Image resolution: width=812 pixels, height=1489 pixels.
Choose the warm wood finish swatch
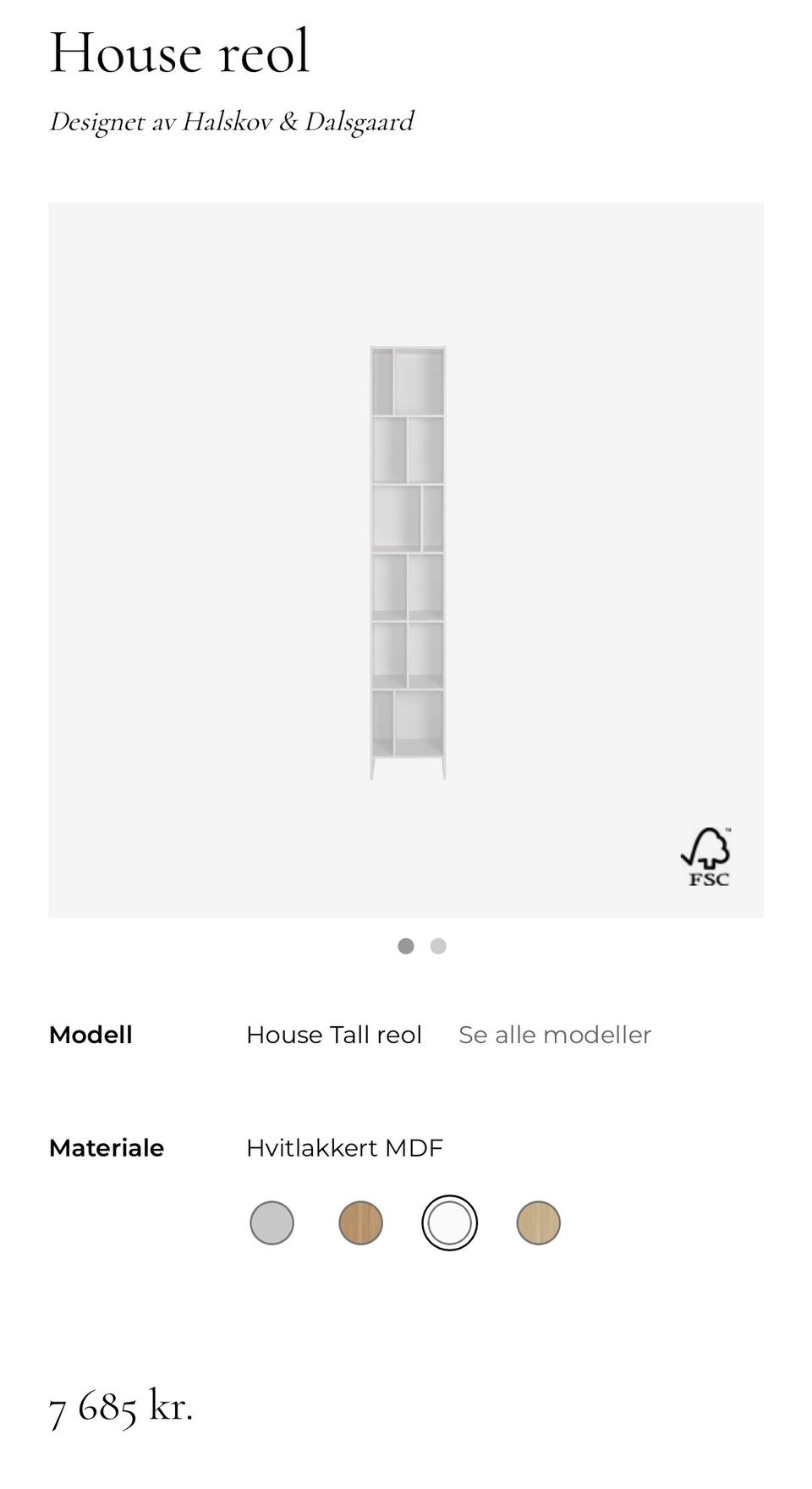pos(360,1223)
